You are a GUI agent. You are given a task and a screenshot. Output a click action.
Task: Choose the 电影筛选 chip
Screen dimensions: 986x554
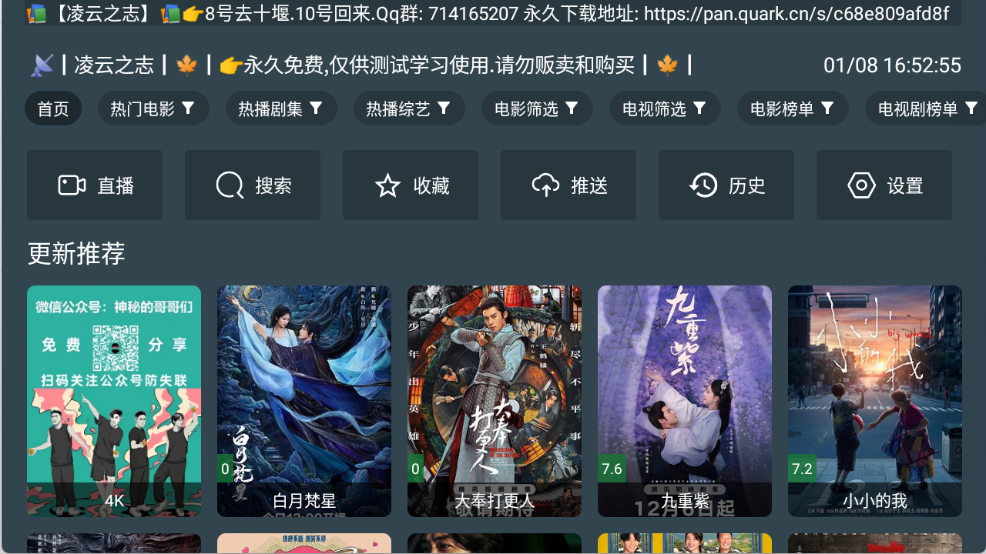tap(537, 109)
